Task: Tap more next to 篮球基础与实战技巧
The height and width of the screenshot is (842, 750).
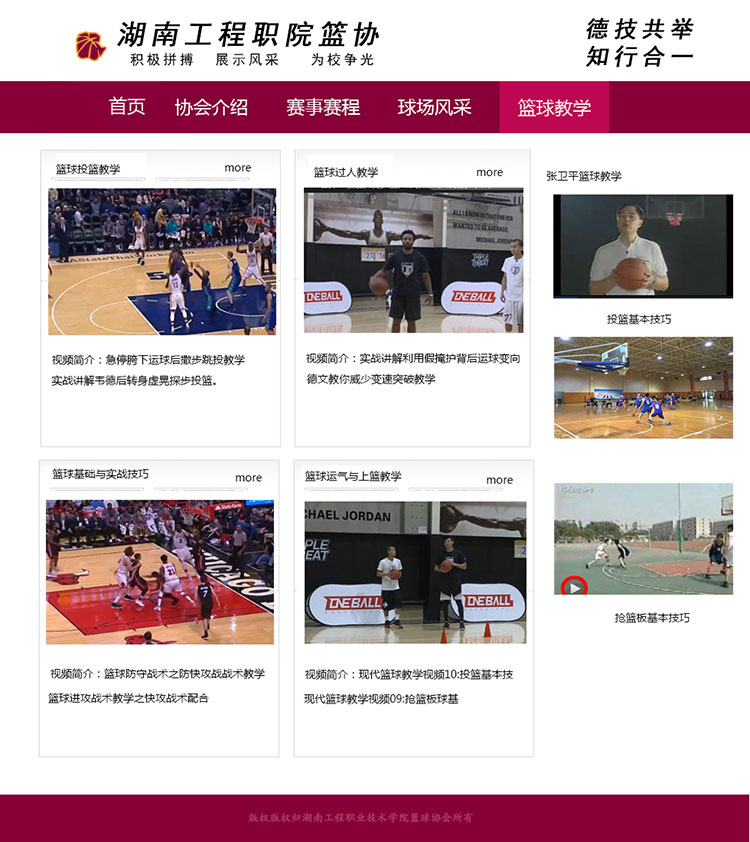Action: tap(249, 478)
